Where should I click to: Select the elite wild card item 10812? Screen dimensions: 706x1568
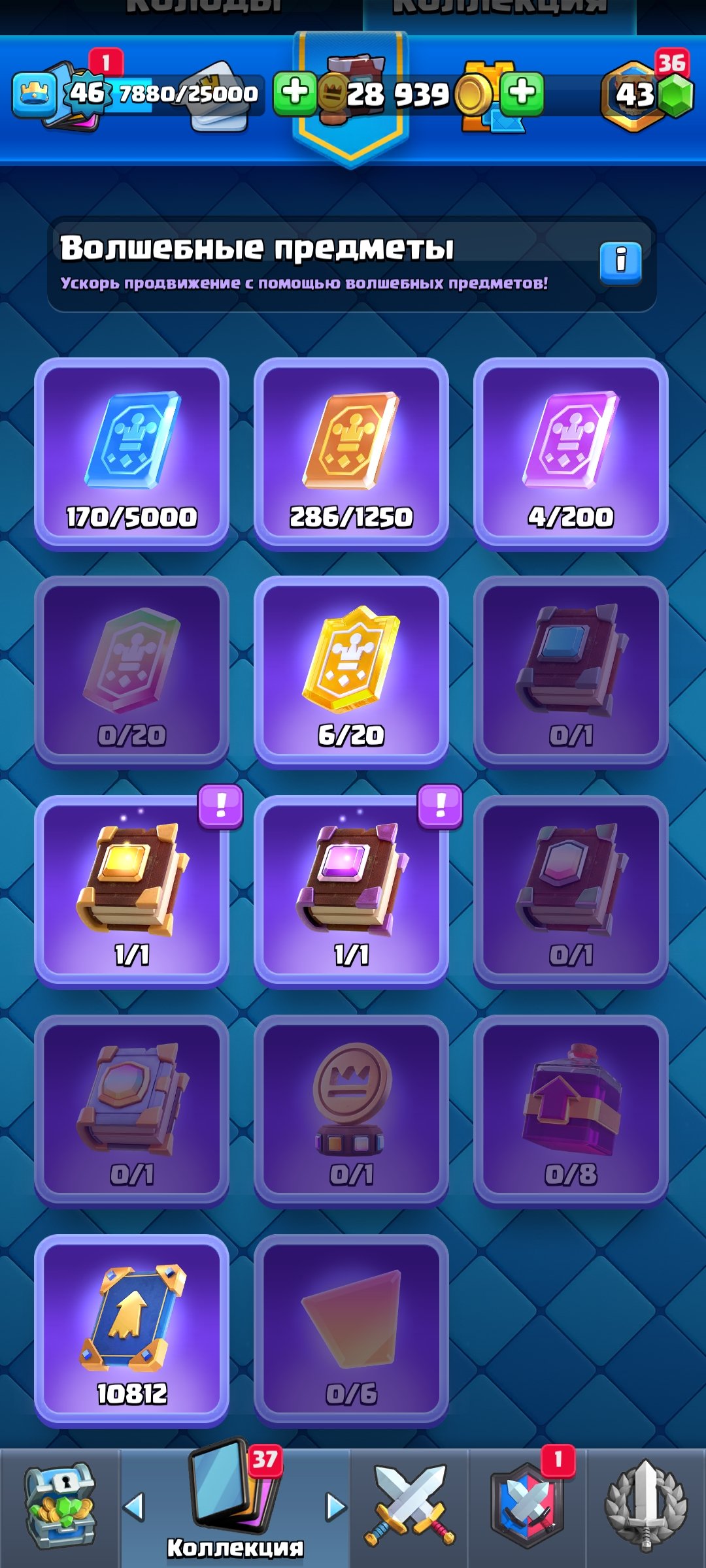131,1330
